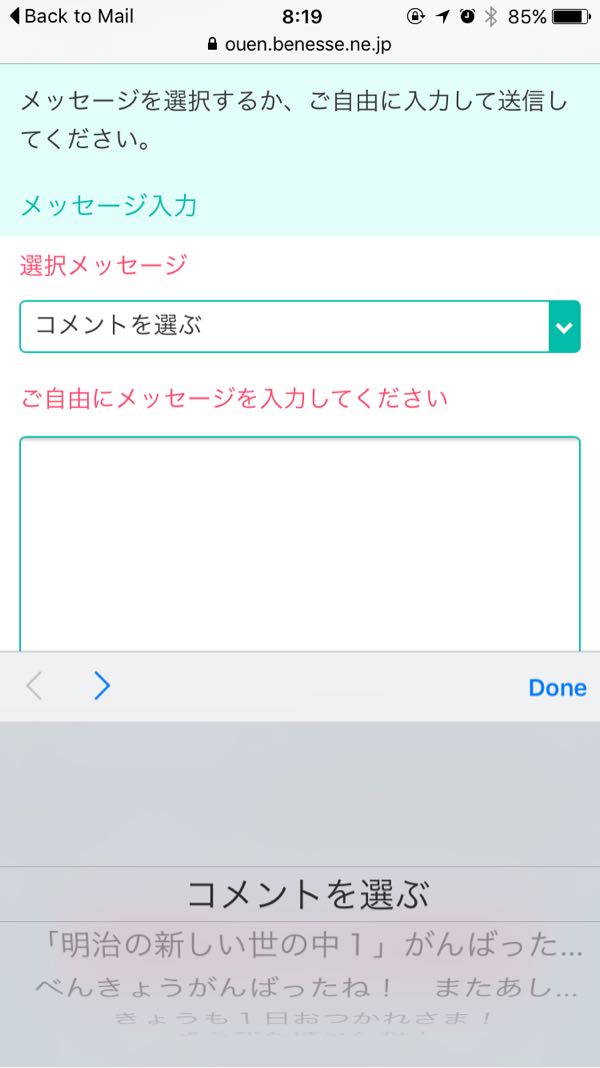Tap the ouen.benesse.ne.jp address bar

300,45
